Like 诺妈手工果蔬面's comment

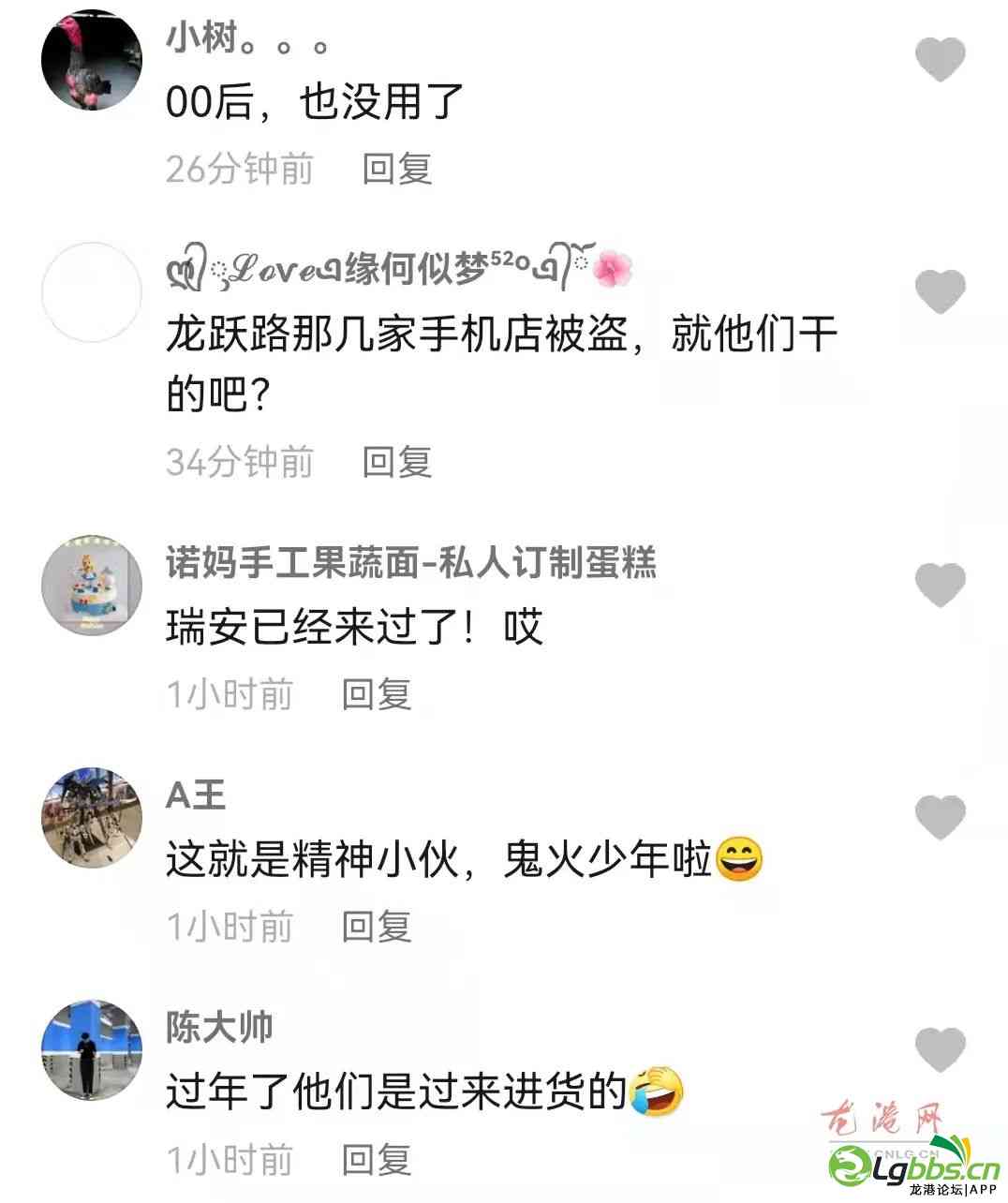click(x=940, y=586)
